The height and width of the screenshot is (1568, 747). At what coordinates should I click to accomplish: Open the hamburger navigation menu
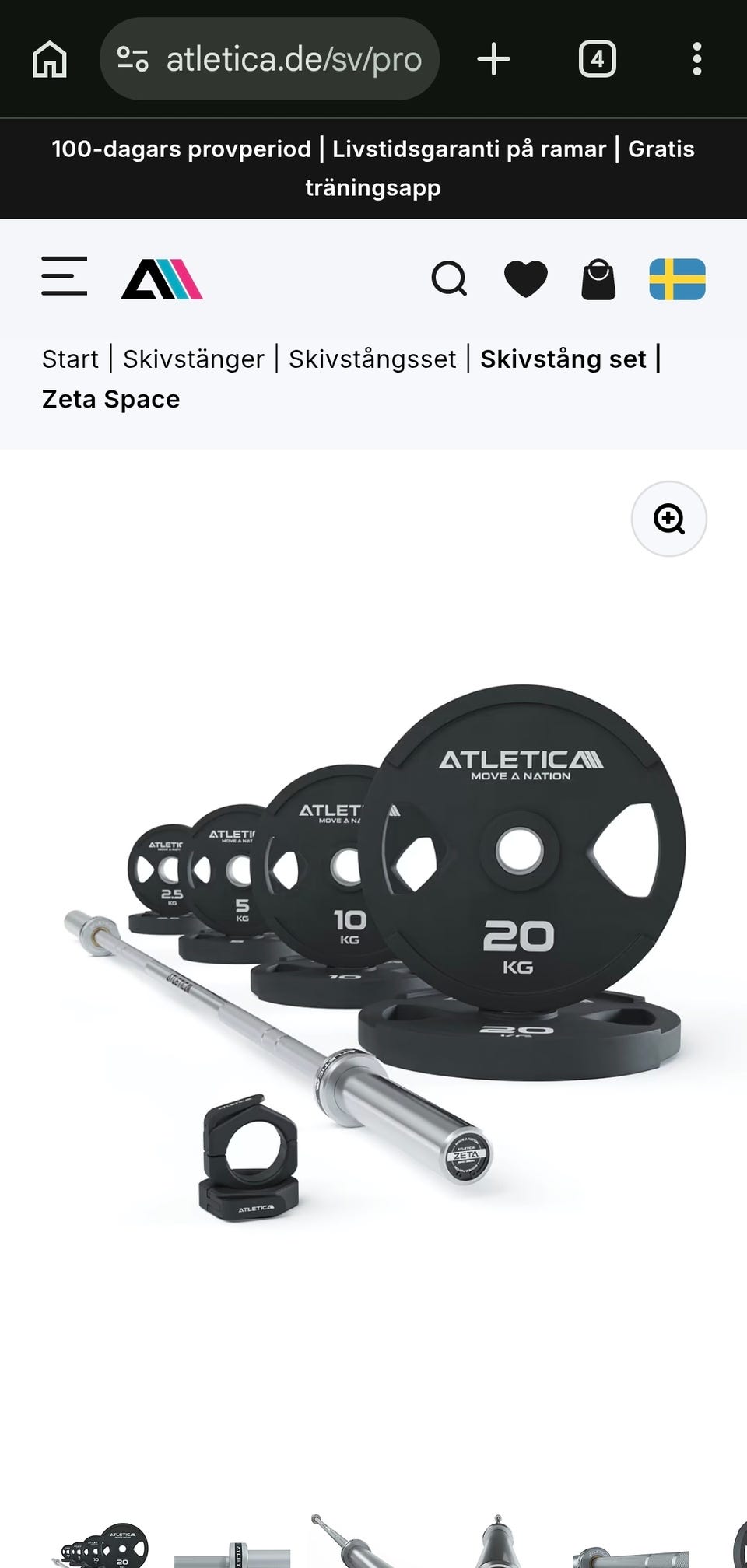65,276
